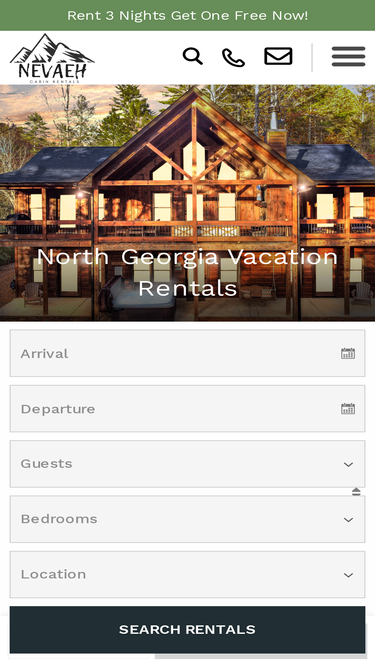Expand the Guests dropdown
This screenshot has width=375, height=667.
188,464
